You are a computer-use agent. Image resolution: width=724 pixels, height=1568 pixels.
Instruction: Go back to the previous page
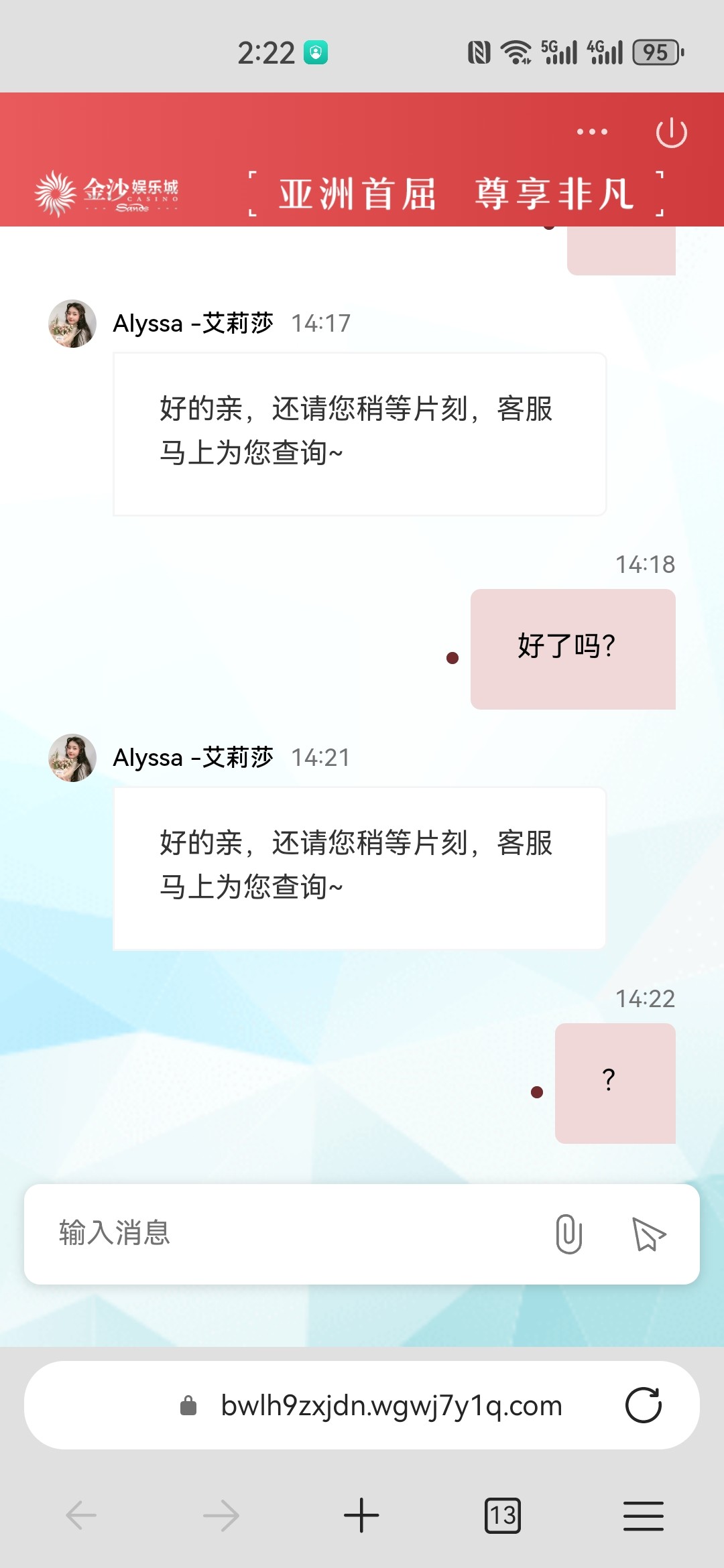pyautogui.click(x=81, y=1515)
